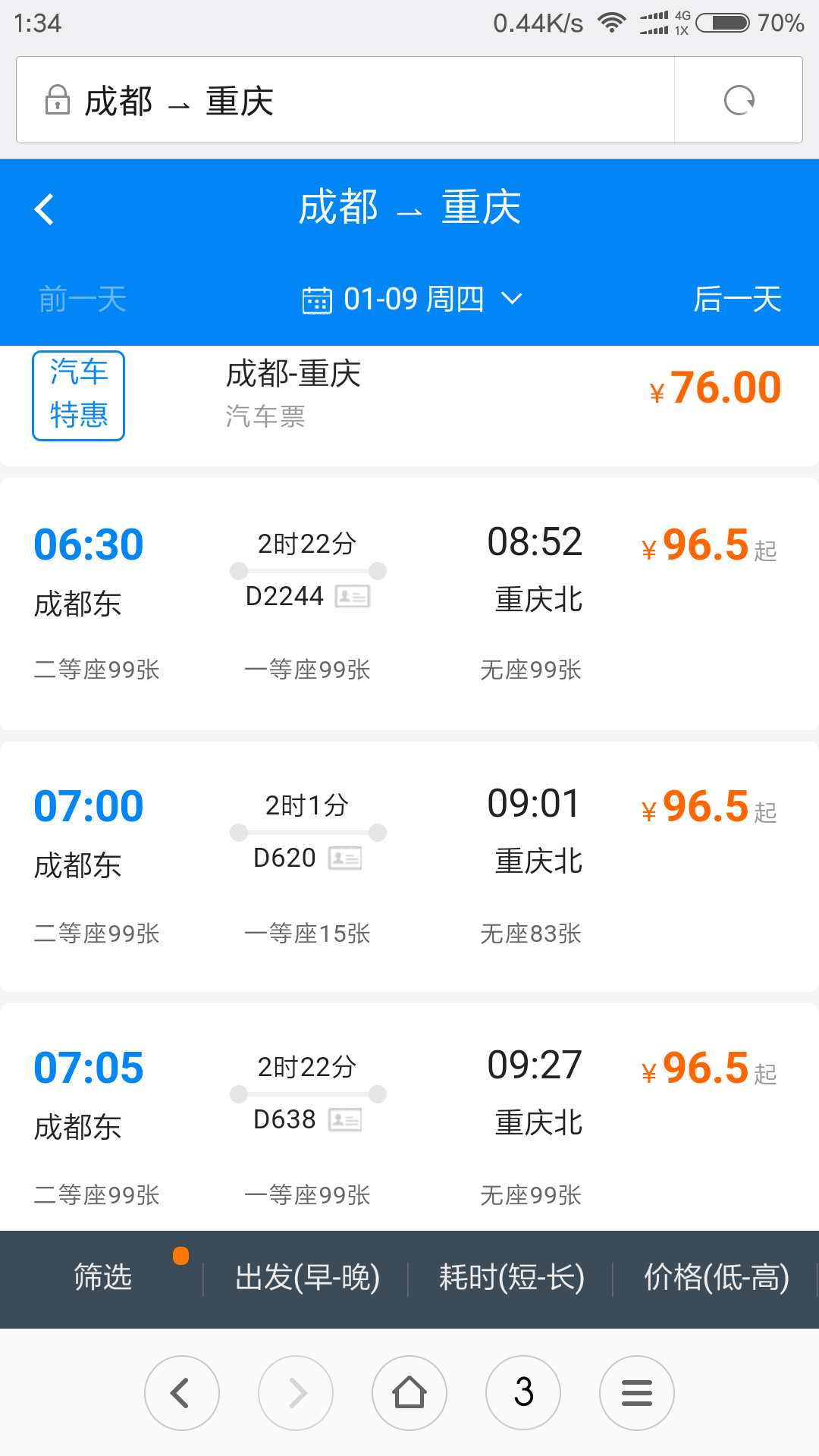Sort by duration 耗时(短-长)
This screenshot has width=819, height=1456.
click(511, 1278)
